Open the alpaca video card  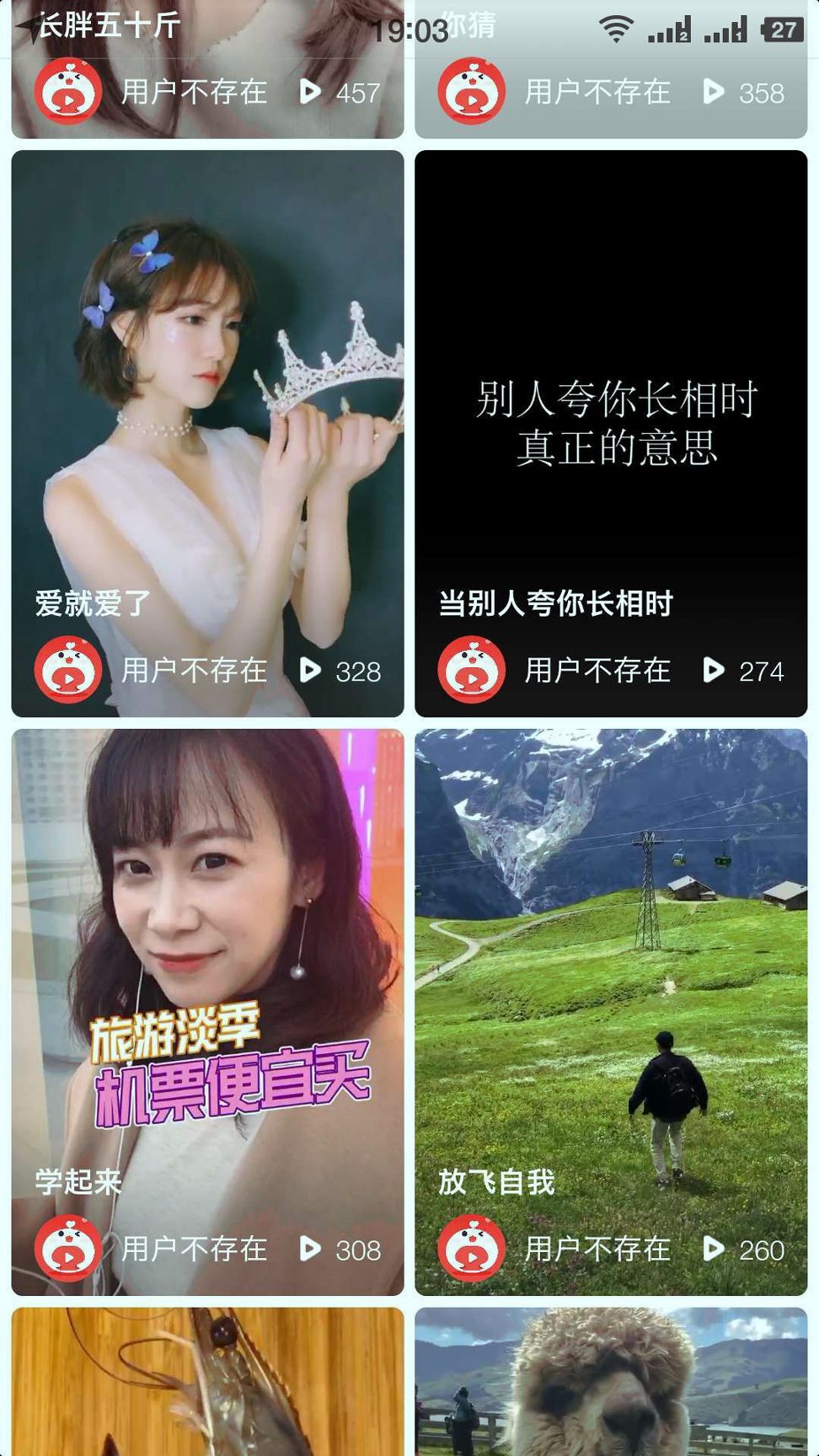[x=610, y=1382]
